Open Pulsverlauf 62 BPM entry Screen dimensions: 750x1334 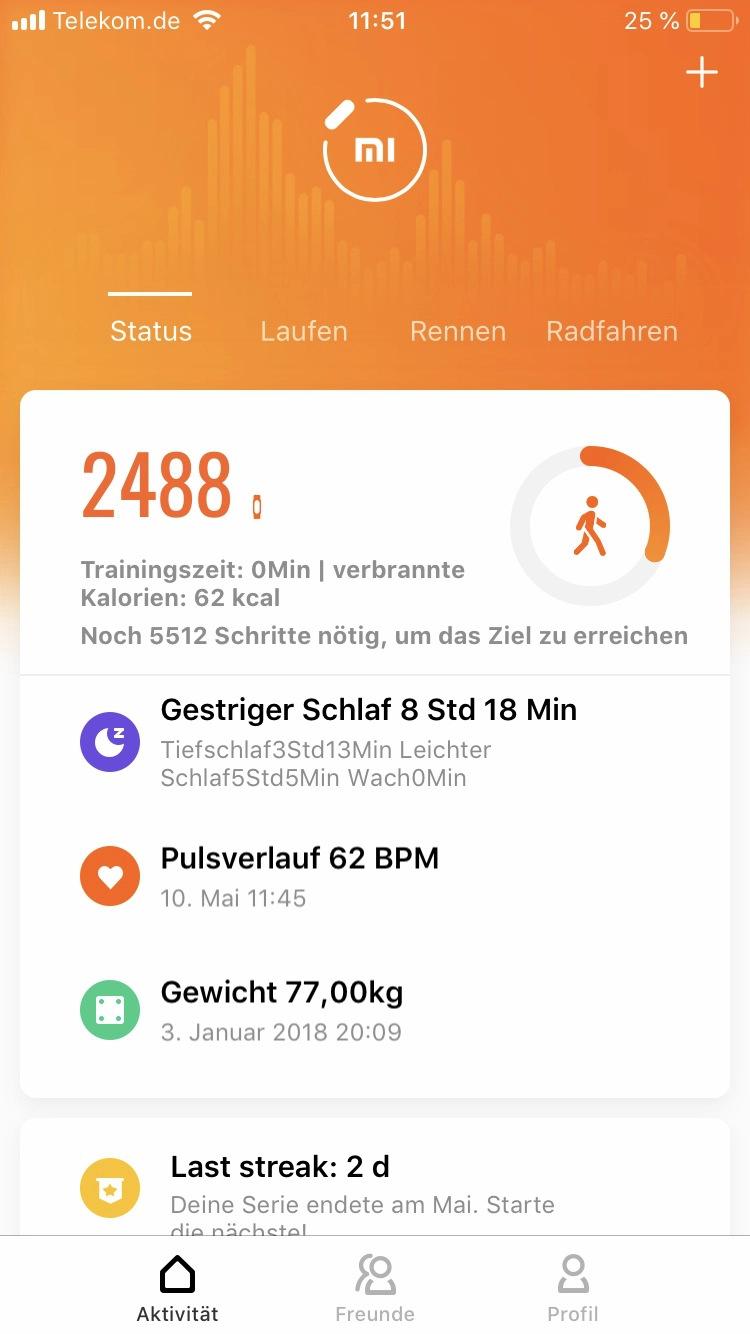(x=375, y=875)
